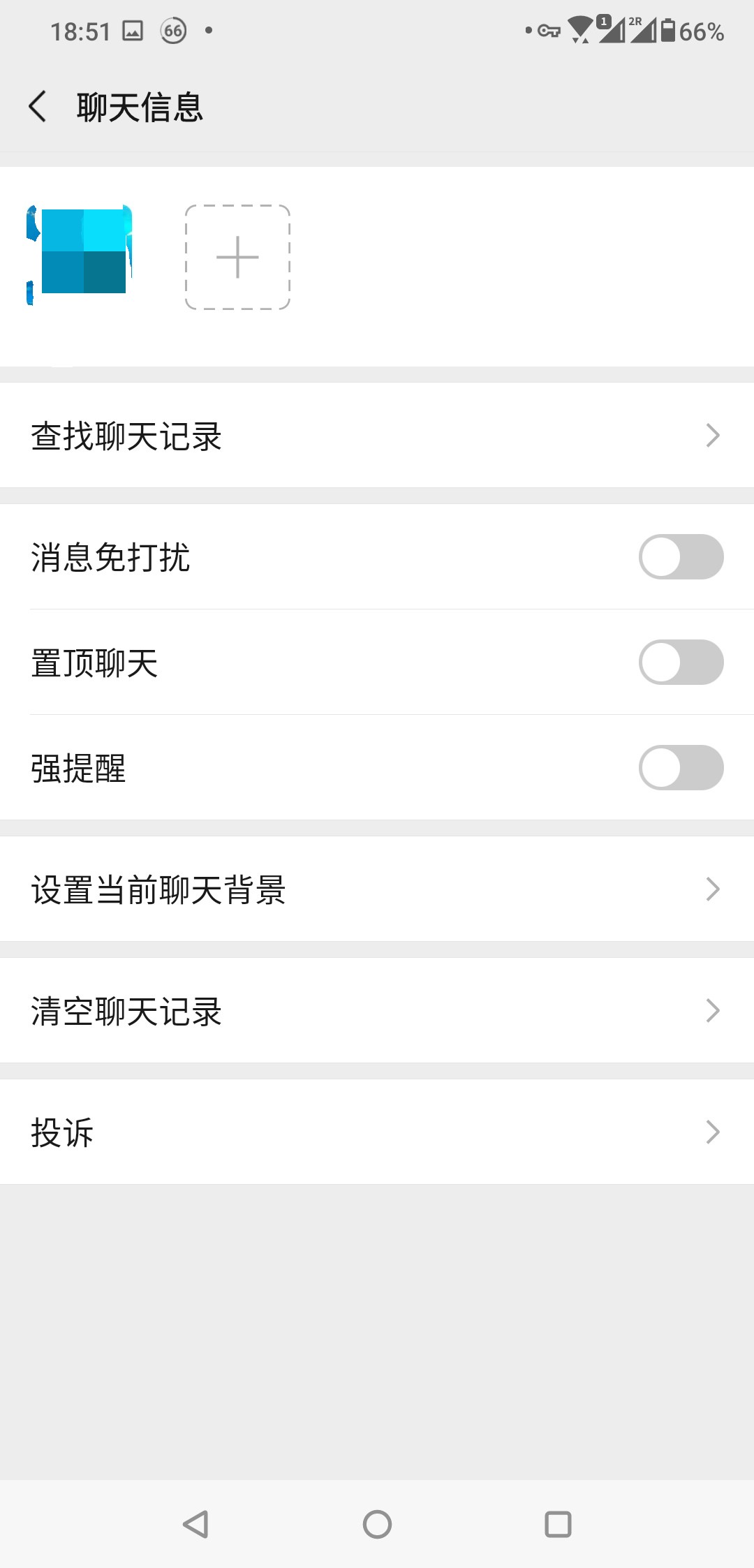Open recent apps with the square button
Image resolution: width=754 pixels, height=1568 pixels.
(558, 1524)
